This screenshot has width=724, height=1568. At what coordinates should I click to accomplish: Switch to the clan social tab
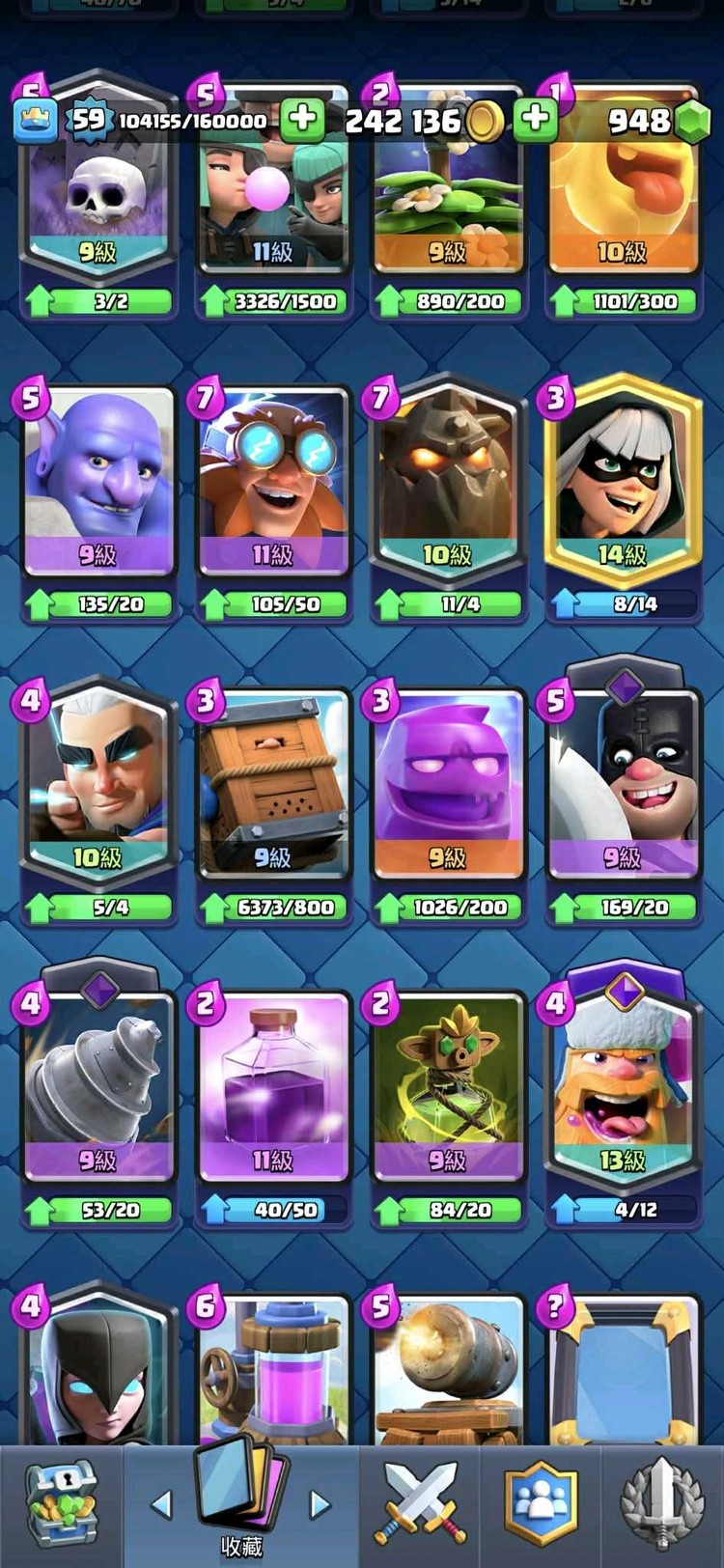point(541,1504)
